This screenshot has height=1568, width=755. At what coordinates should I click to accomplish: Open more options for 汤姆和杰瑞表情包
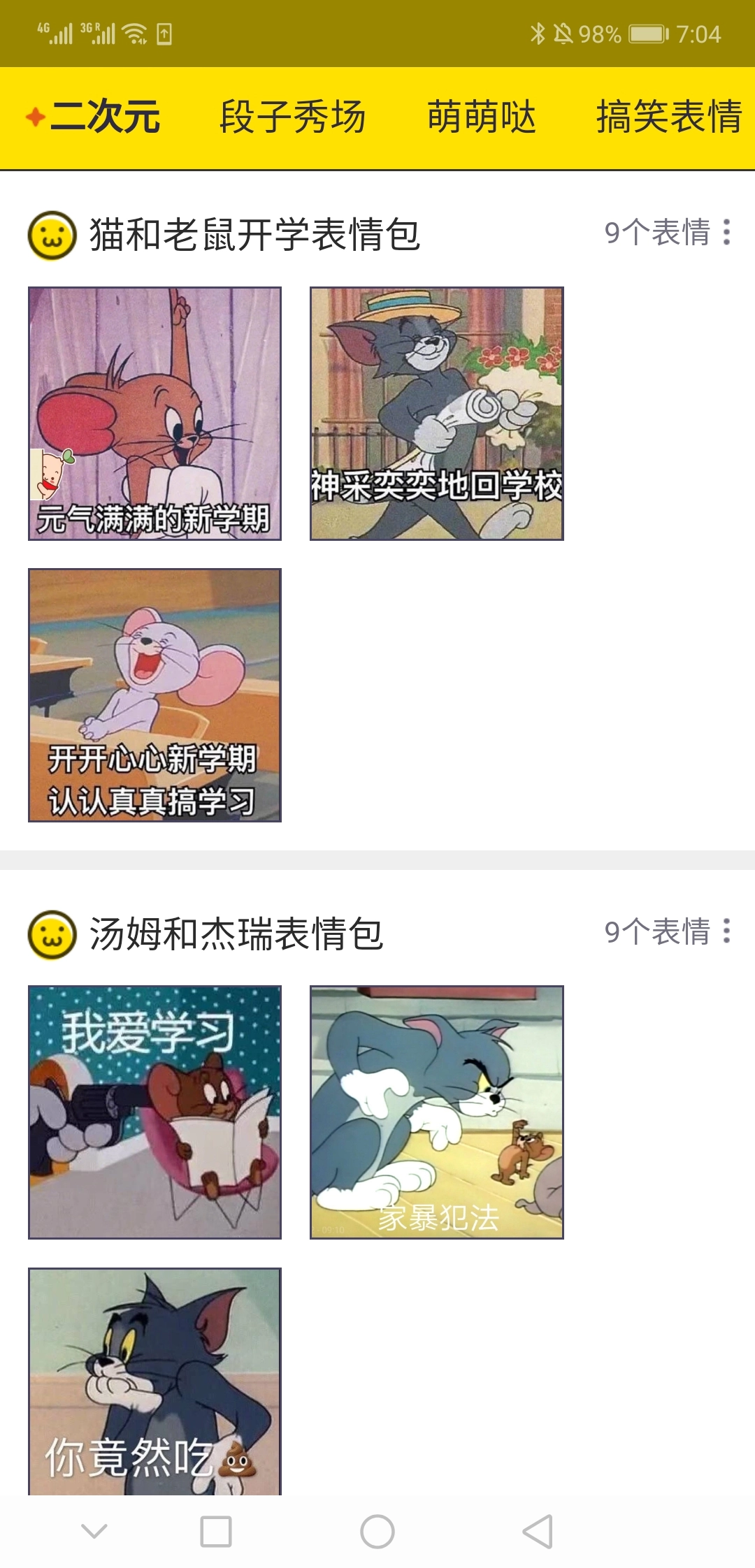[727, 931]
